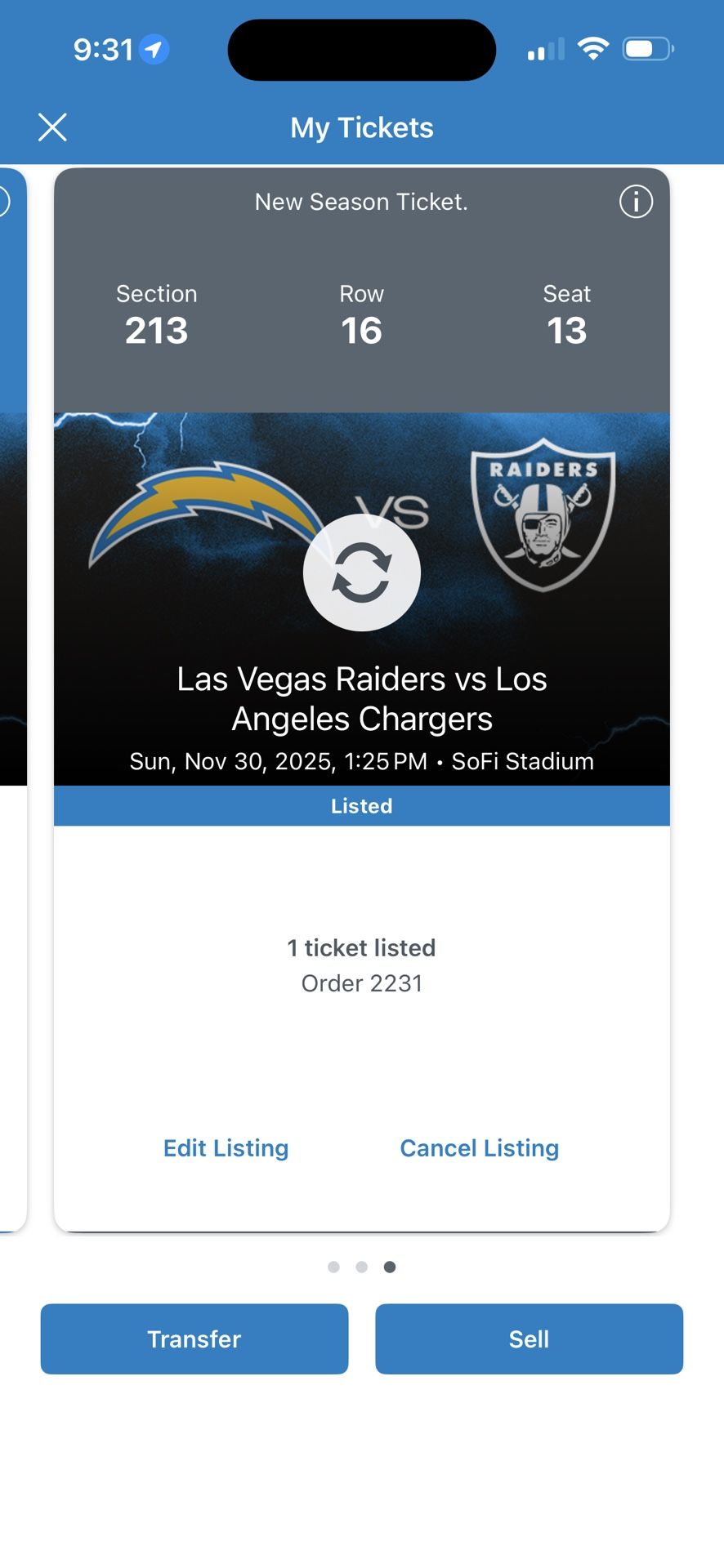Open the ticket information tooltip
Image resolution: width=724 pixels, height=1568 pixels.
635,202
